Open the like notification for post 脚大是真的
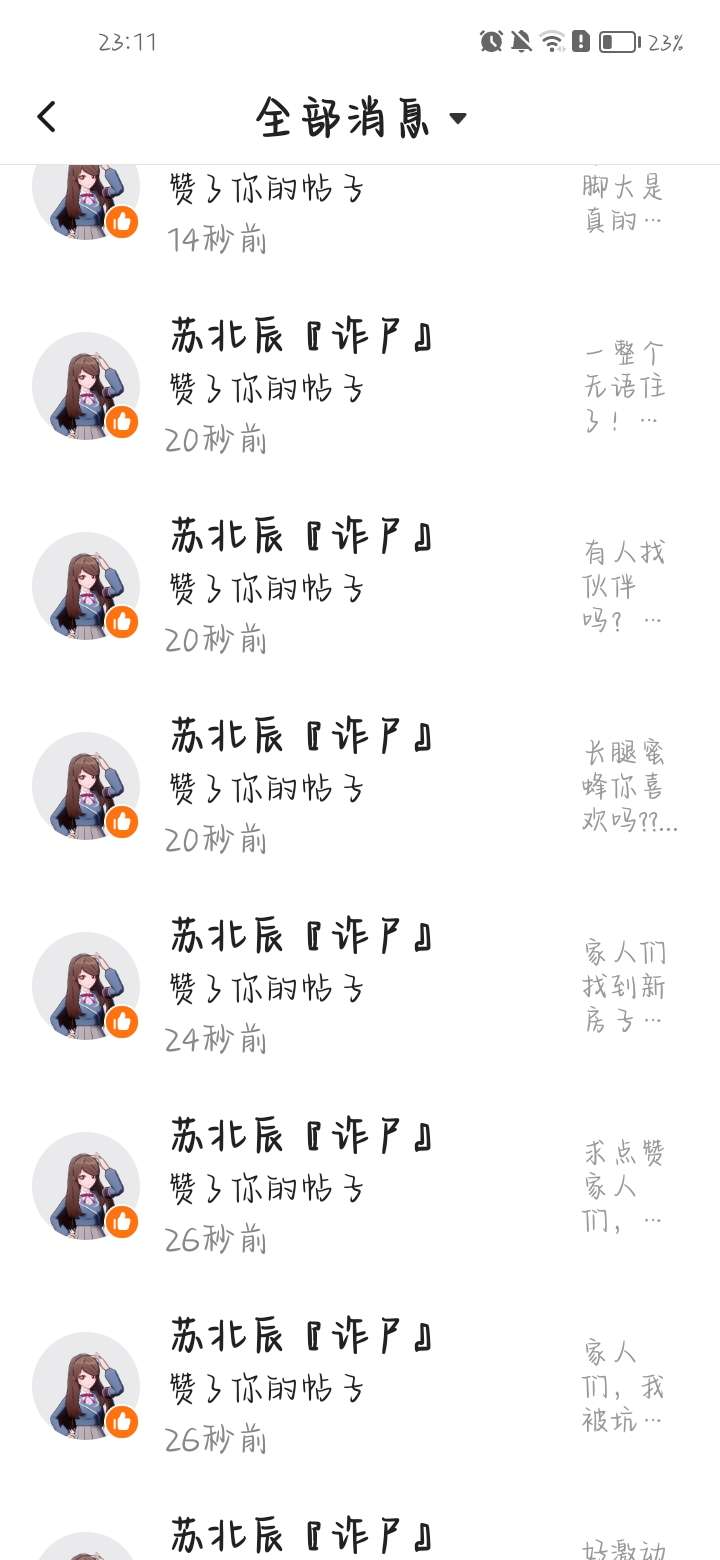The image size is (720, 1560). [360, 205]
